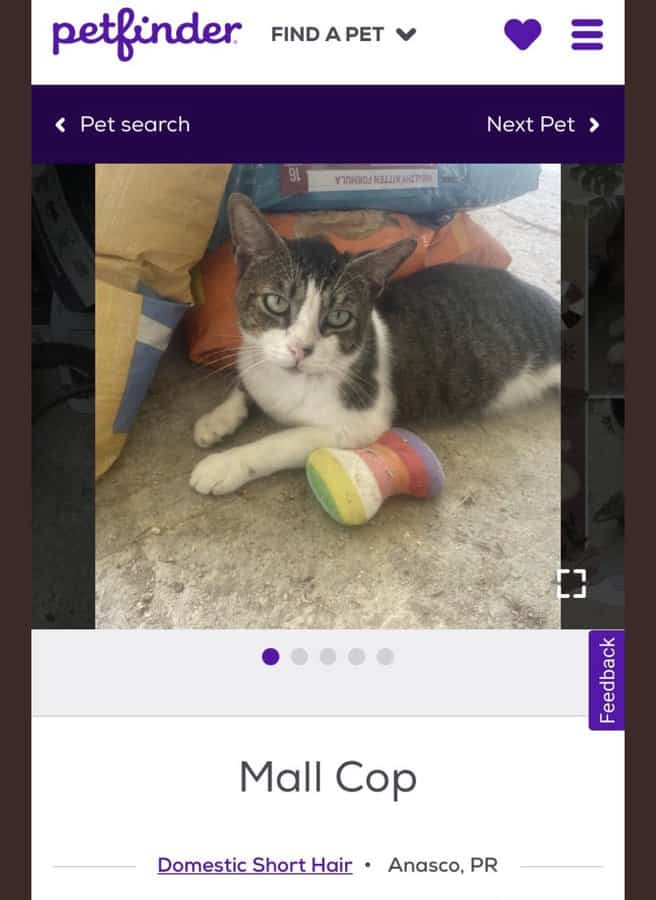
Task: Jump to second photo dot
Action: pyautogui.click(x=299, y=657)
